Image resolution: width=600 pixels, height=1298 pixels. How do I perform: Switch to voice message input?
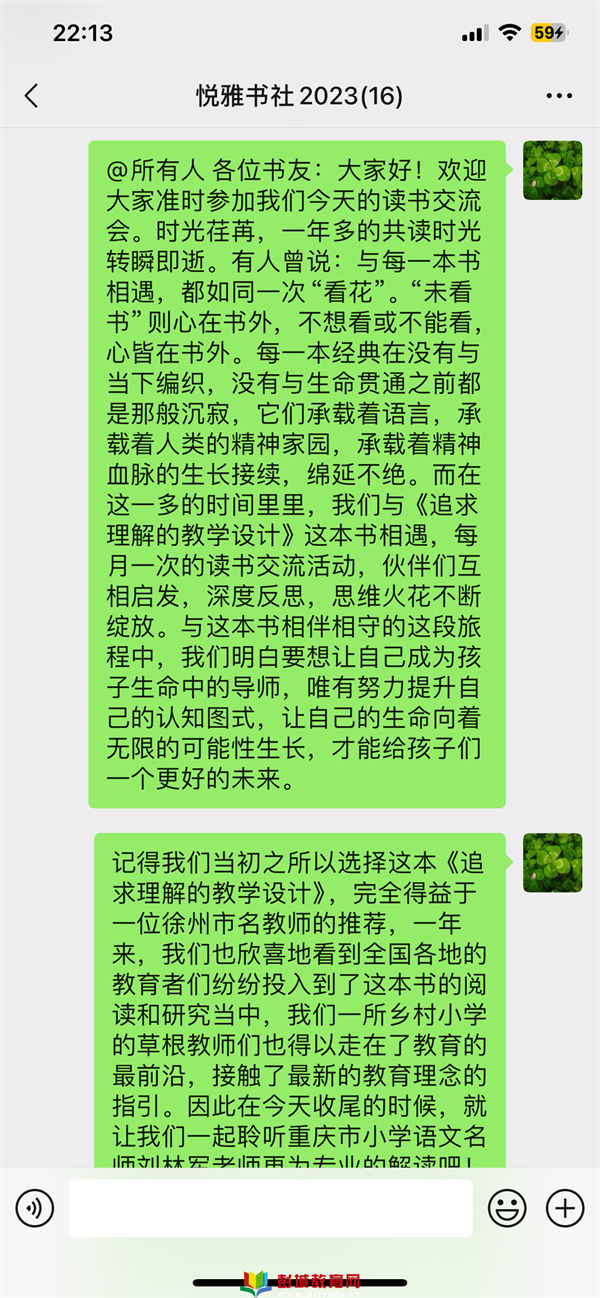(35, 1208)
